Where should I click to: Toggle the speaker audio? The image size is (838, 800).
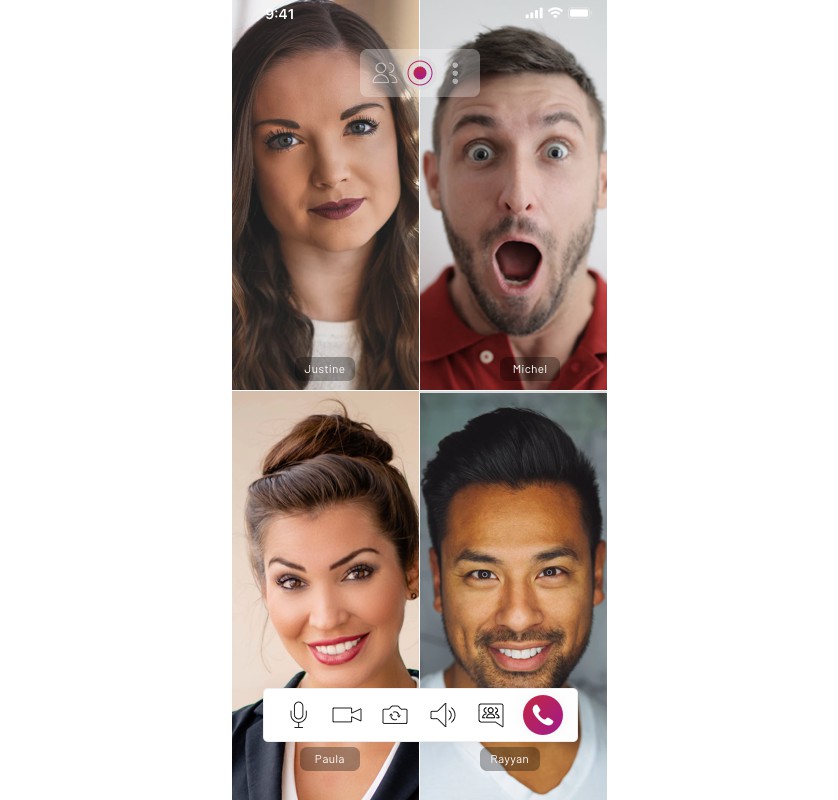(x=443, y=715)
